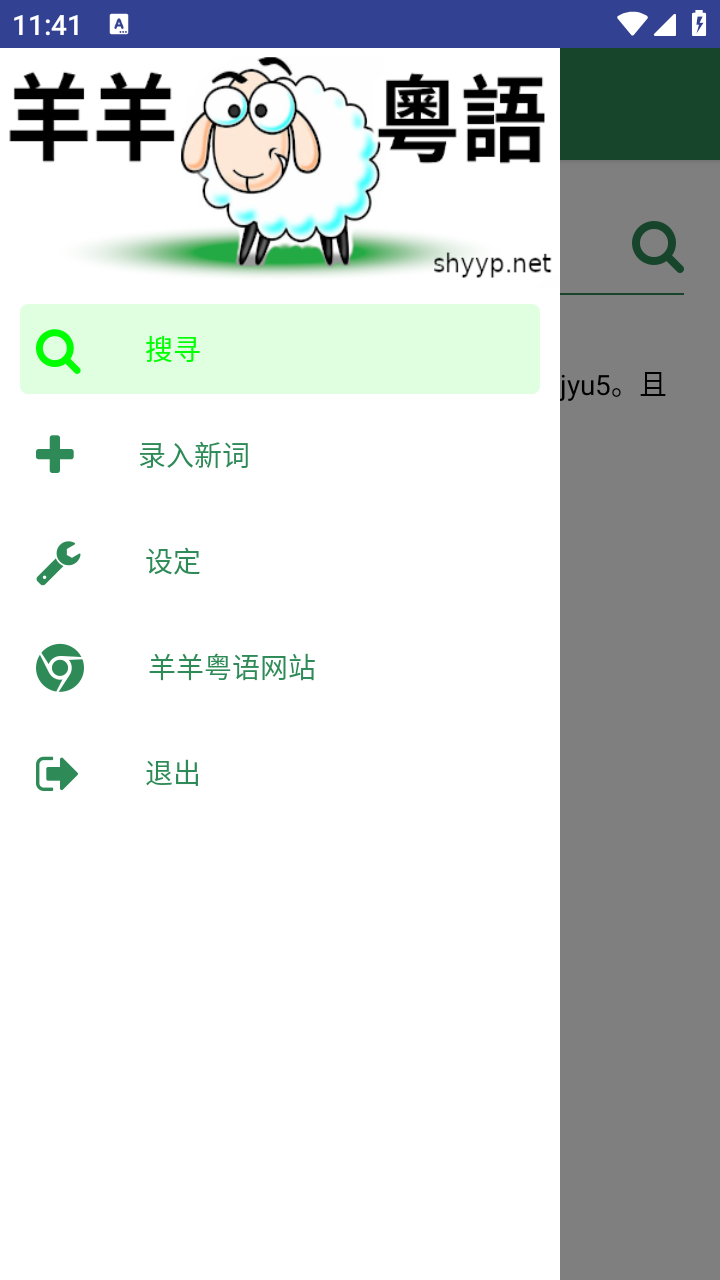
Task: Click the Chrome-style icon beside 羊羊粤语网站
Action: pyautogui.click(x=59, y=668)
